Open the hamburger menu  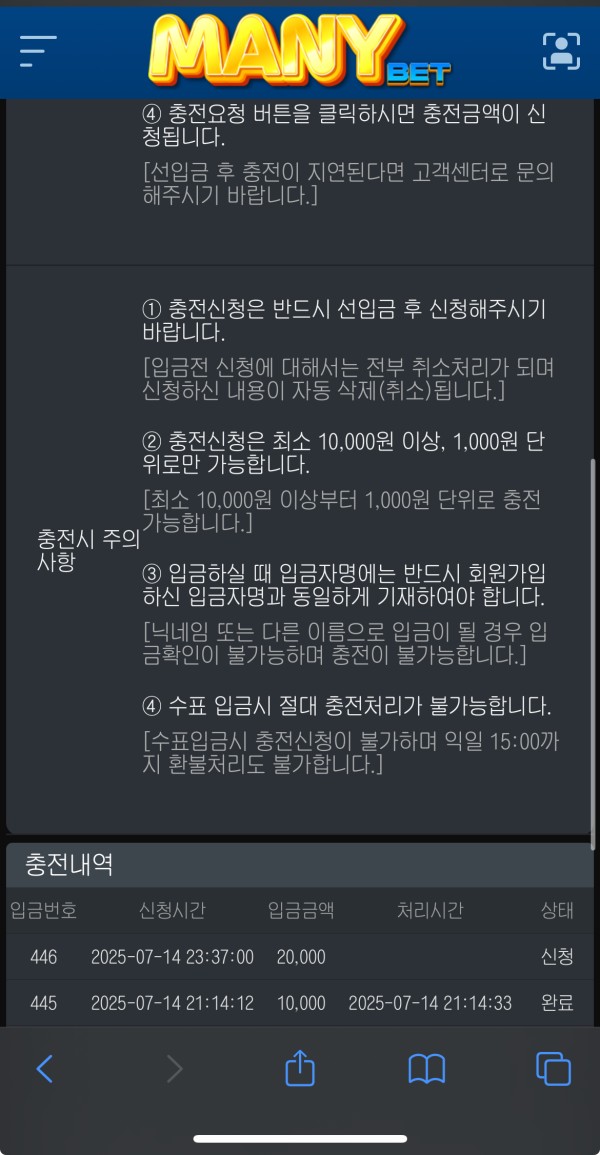38,51
